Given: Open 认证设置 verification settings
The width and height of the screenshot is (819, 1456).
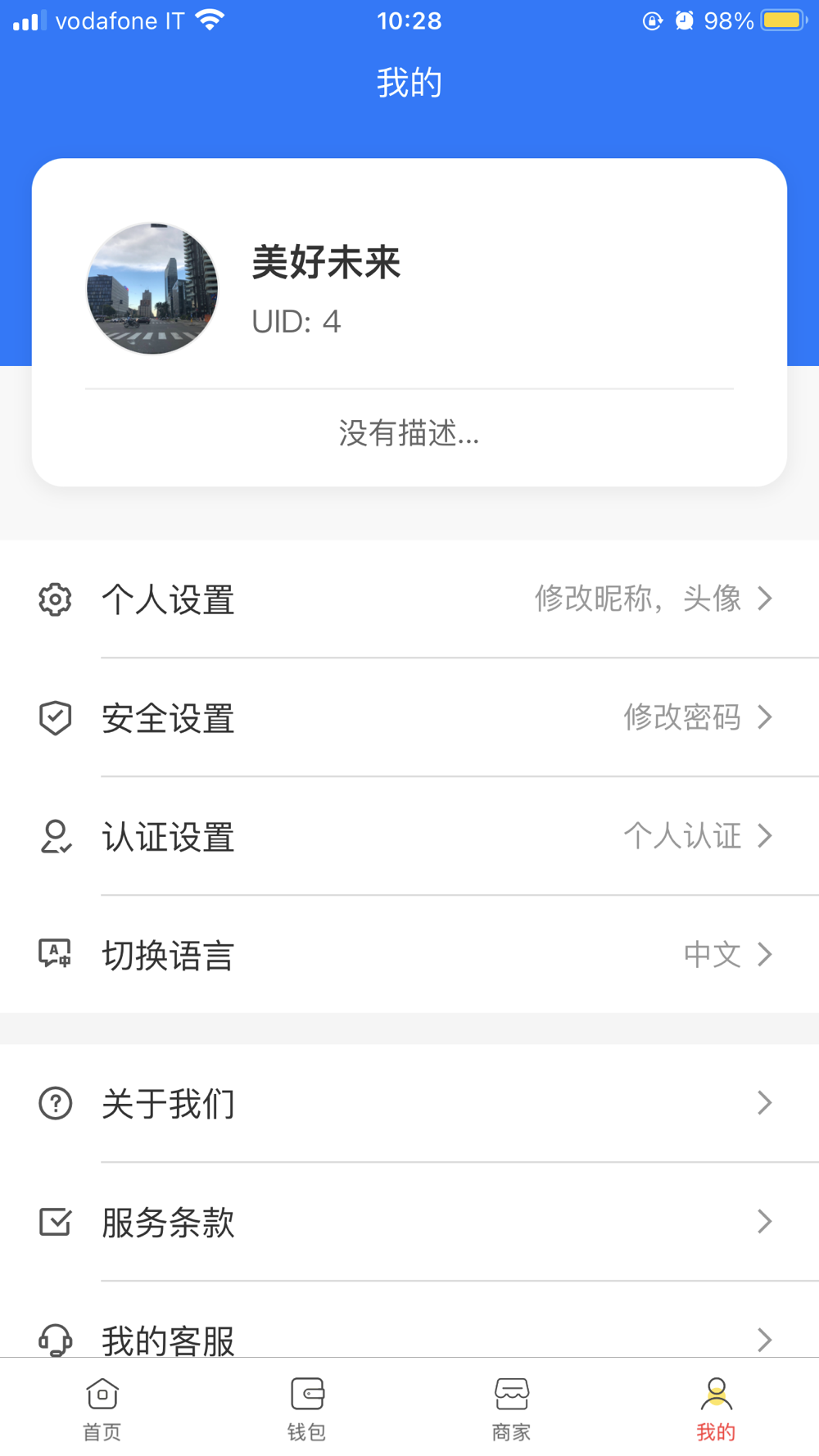Looking at the screenshot, I should (409, 837).
